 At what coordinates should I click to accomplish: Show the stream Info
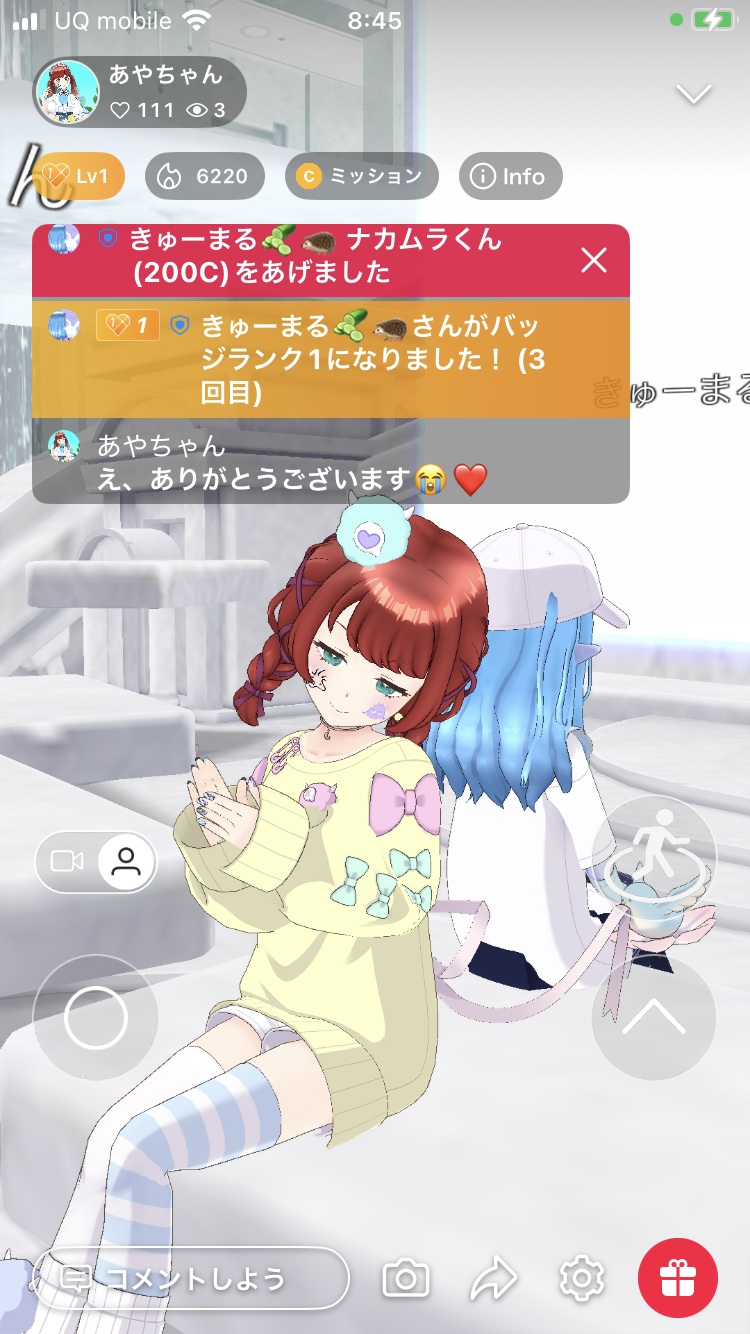[x=510, y=177]
